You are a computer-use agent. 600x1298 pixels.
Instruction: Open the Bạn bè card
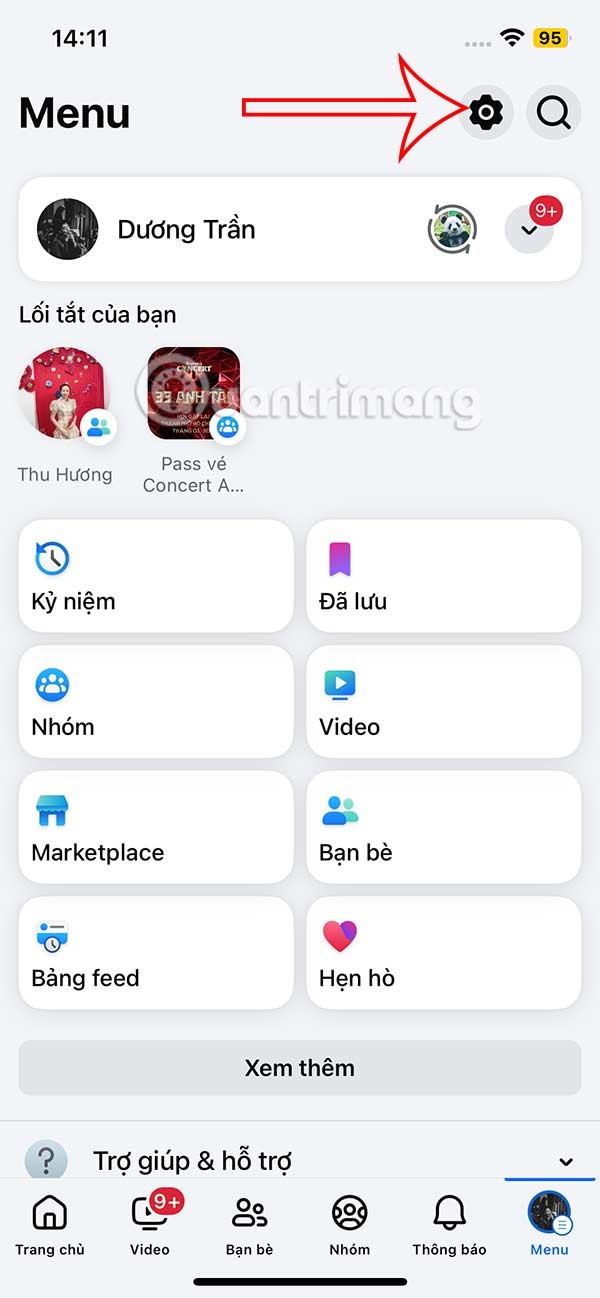[443, 827]
